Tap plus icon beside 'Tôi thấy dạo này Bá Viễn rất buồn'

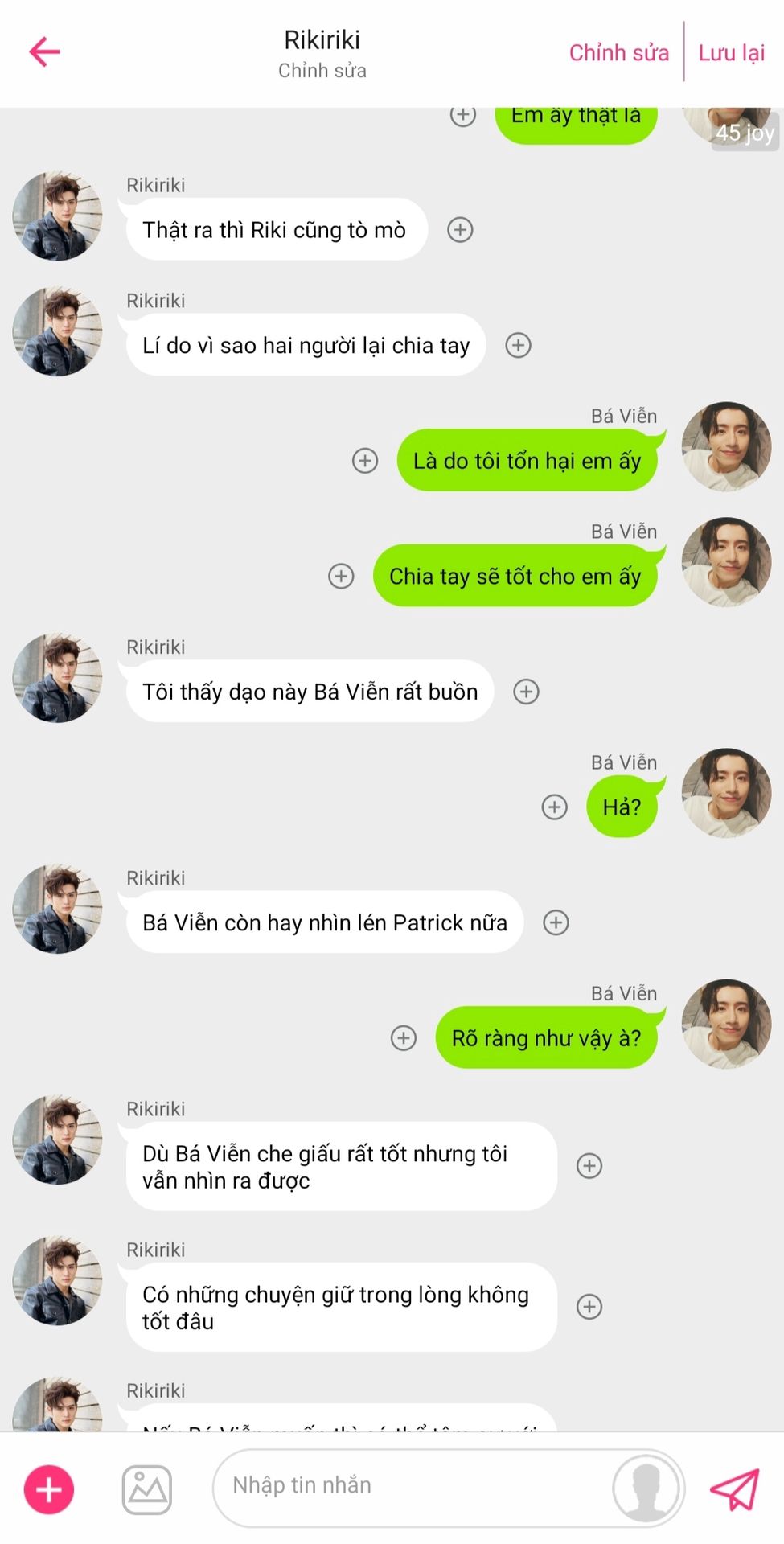(x=526, y=692)
